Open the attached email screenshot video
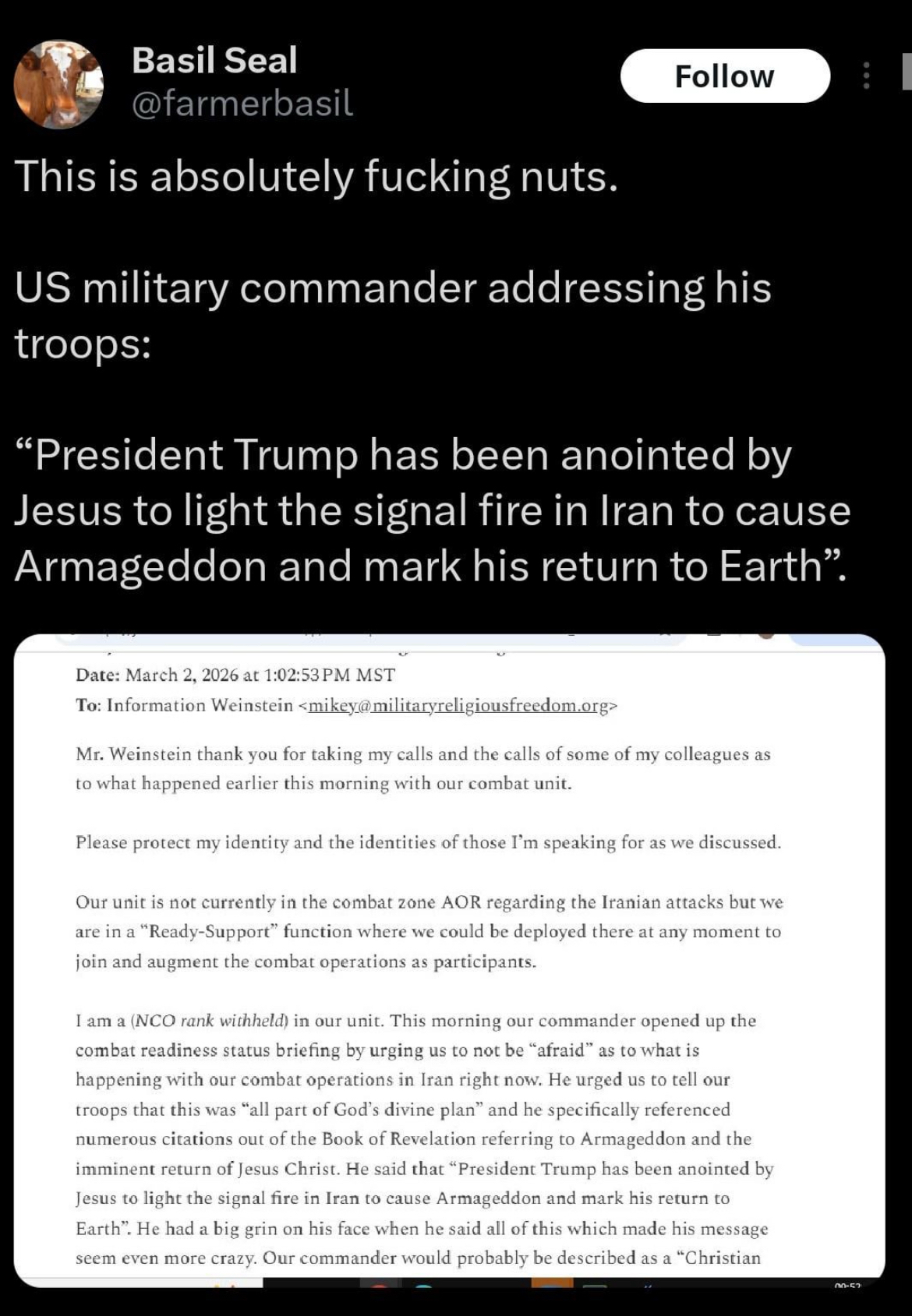Image resolution: width=912 pixels, height=1316 pixels. click(x=449, y=958)
